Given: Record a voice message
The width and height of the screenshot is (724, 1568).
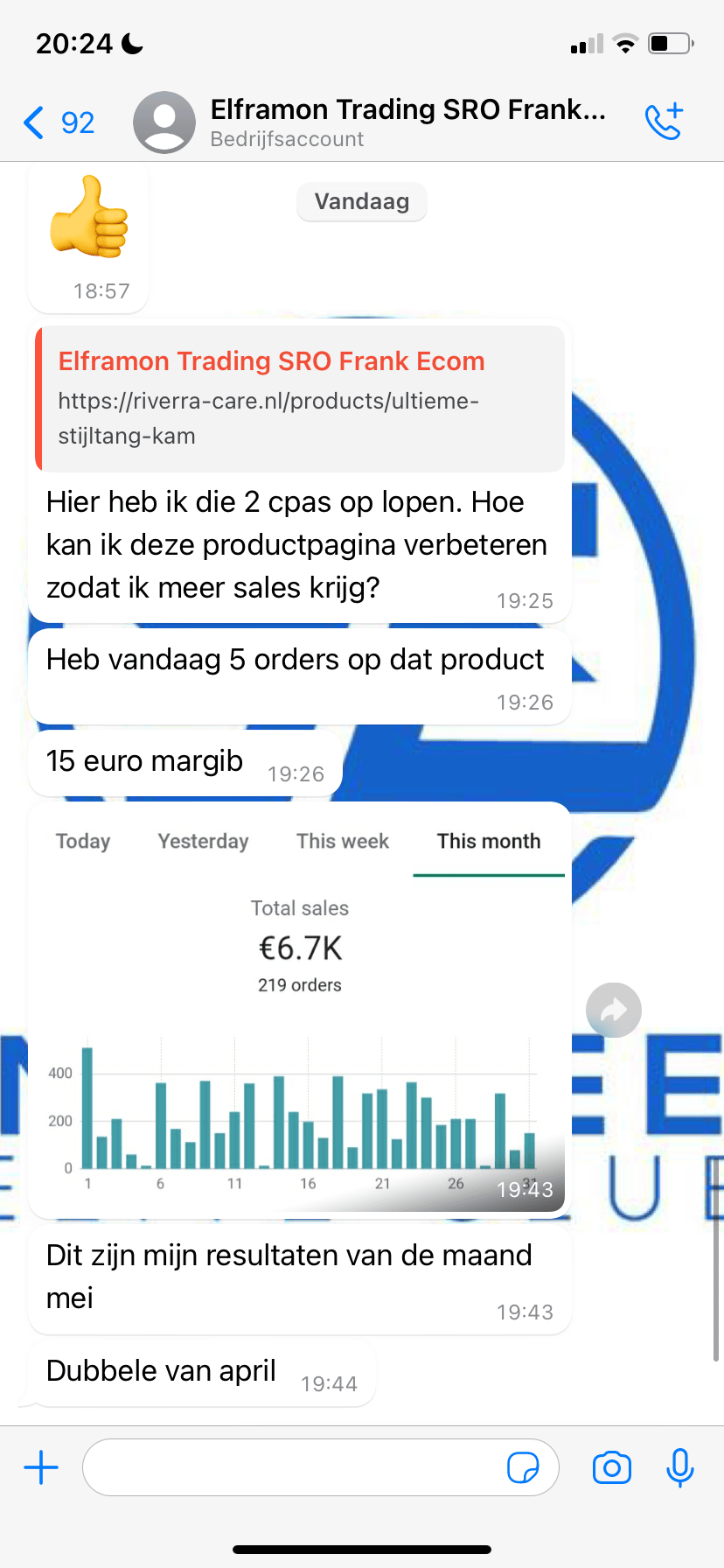Looking at the screenshot, I should (679, 1467).
